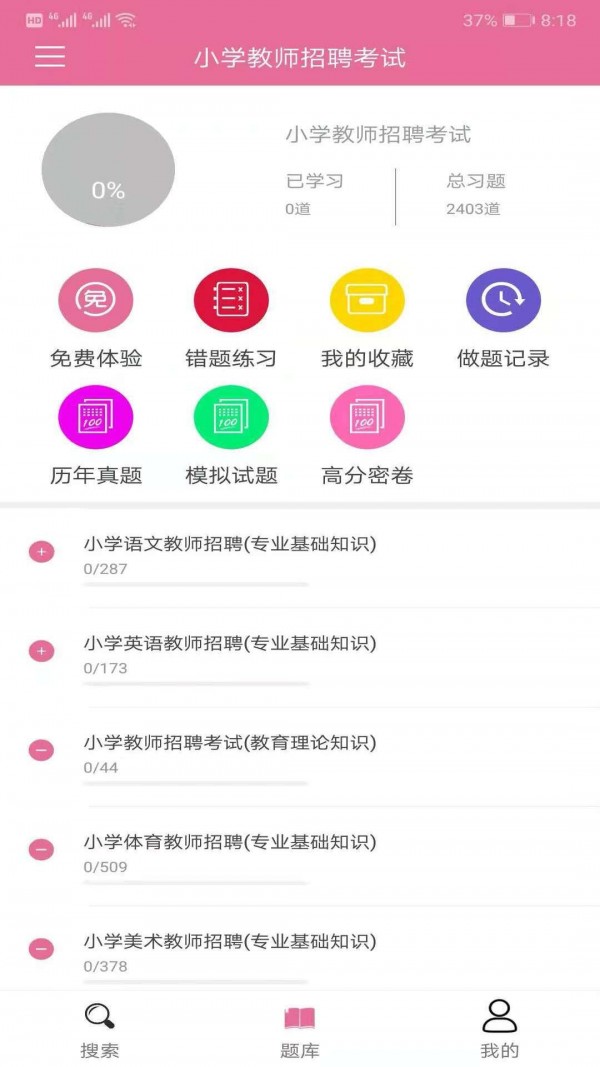Open 错题练习 wrong-question practice

(x=231, y=301)
